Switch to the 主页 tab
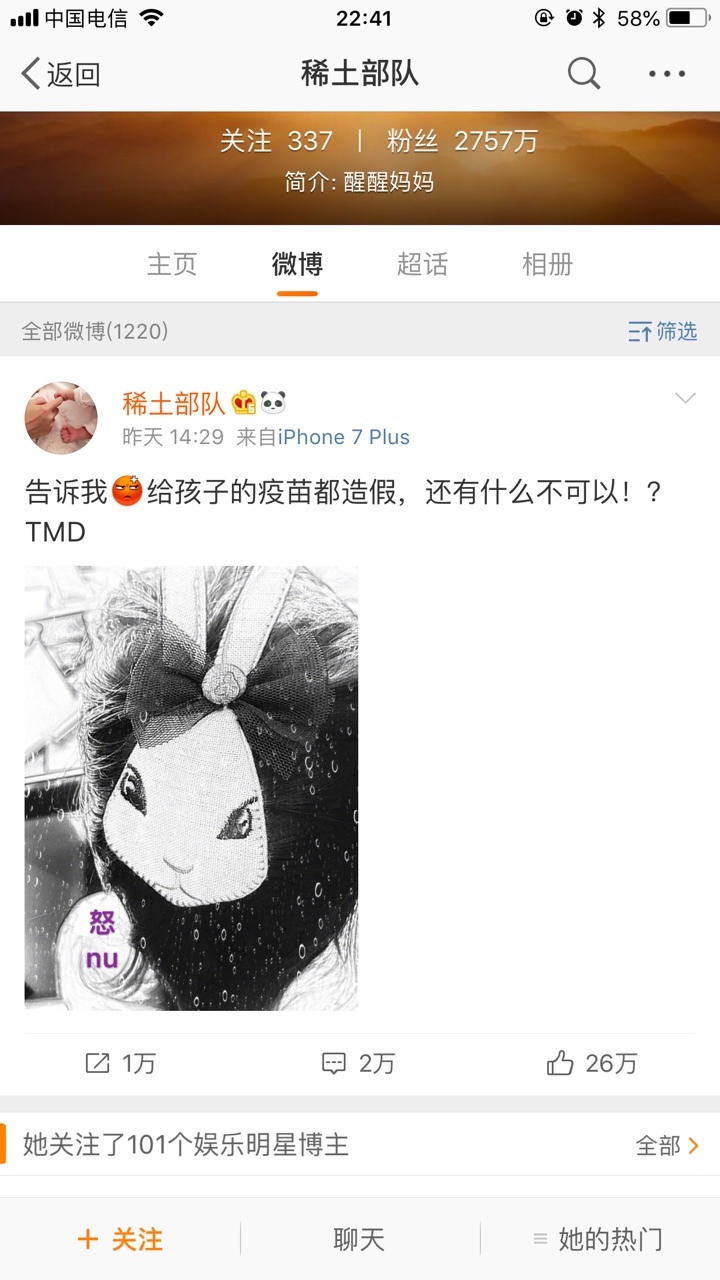This screenshot has height=1280, width=720. (172, 264)
